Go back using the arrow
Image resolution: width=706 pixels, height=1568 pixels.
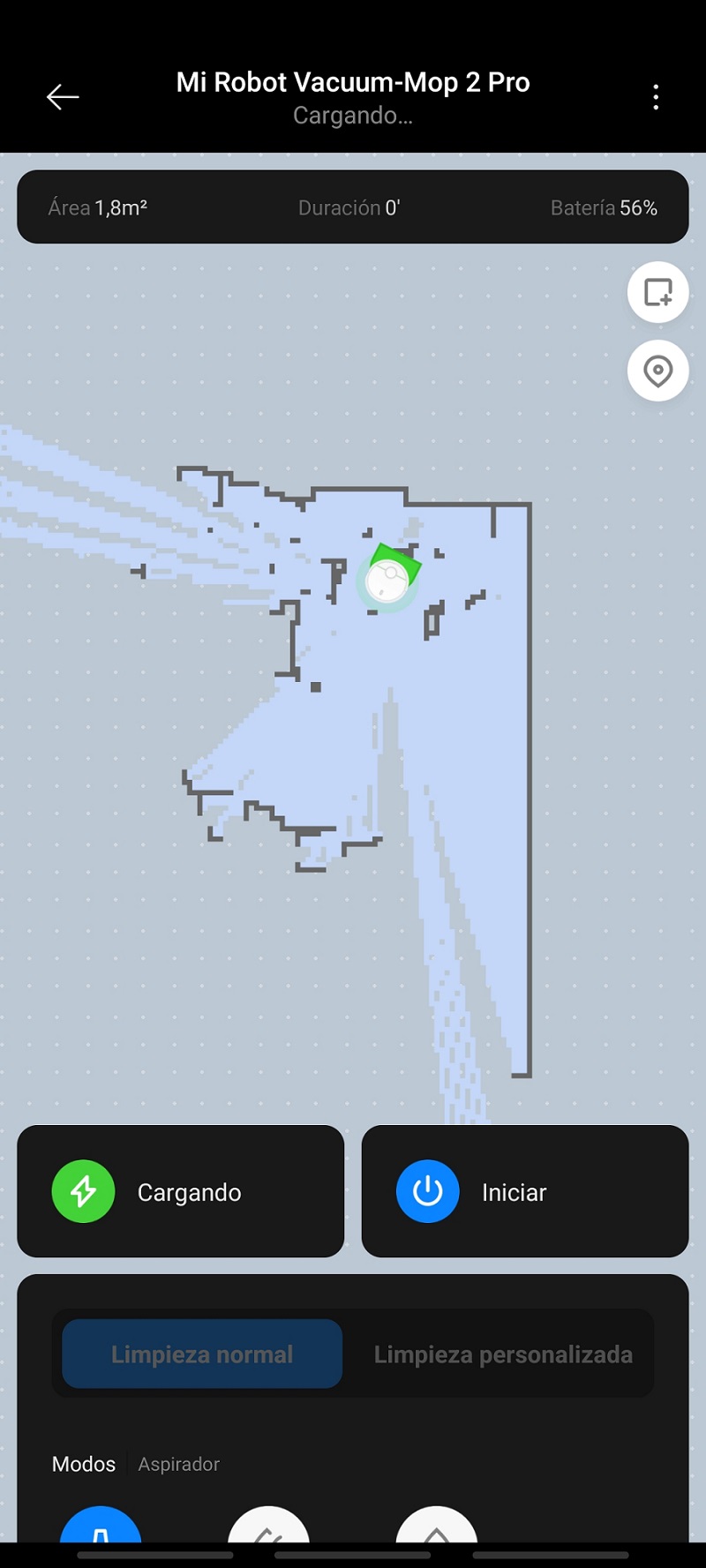[x=63, y=97]
